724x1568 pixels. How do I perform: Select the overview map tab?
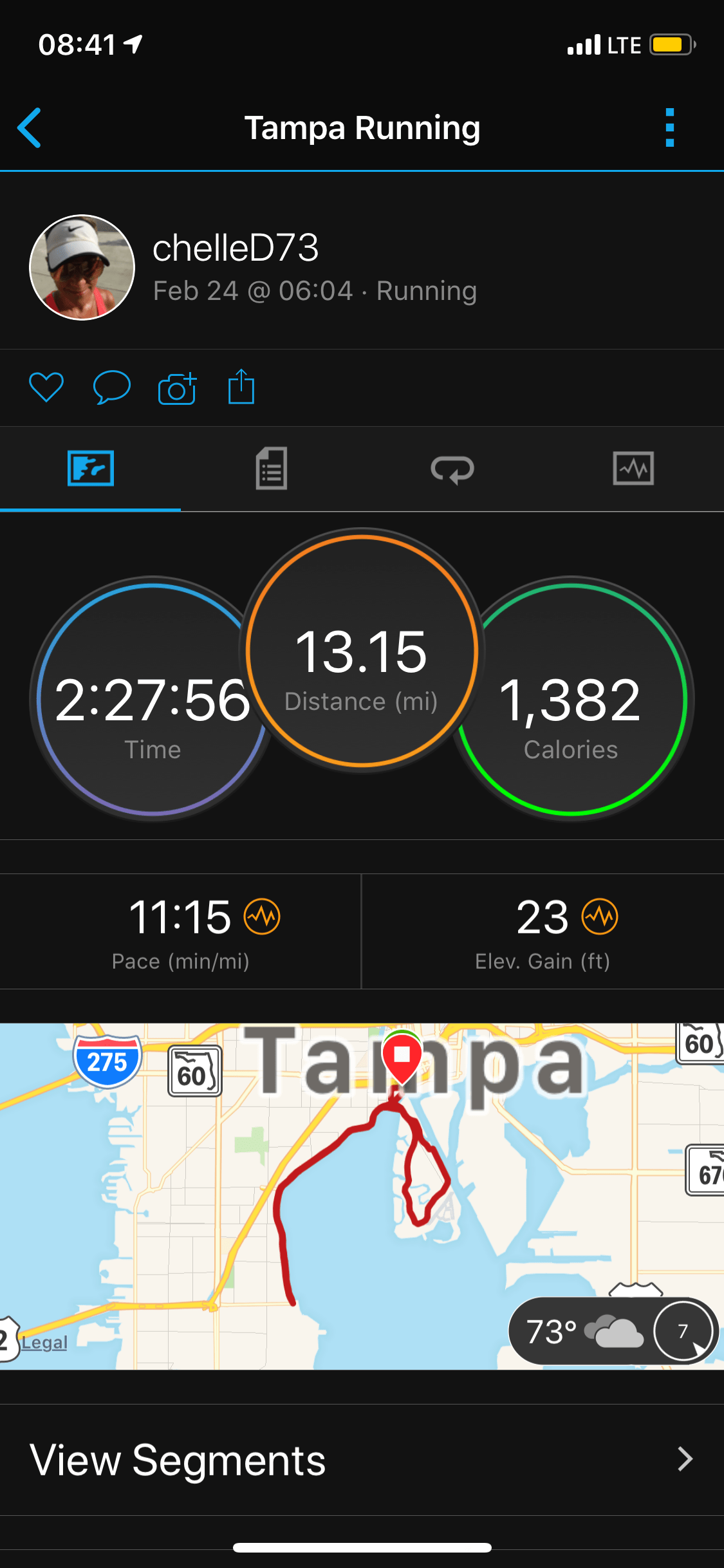click(x=91, y=469)
